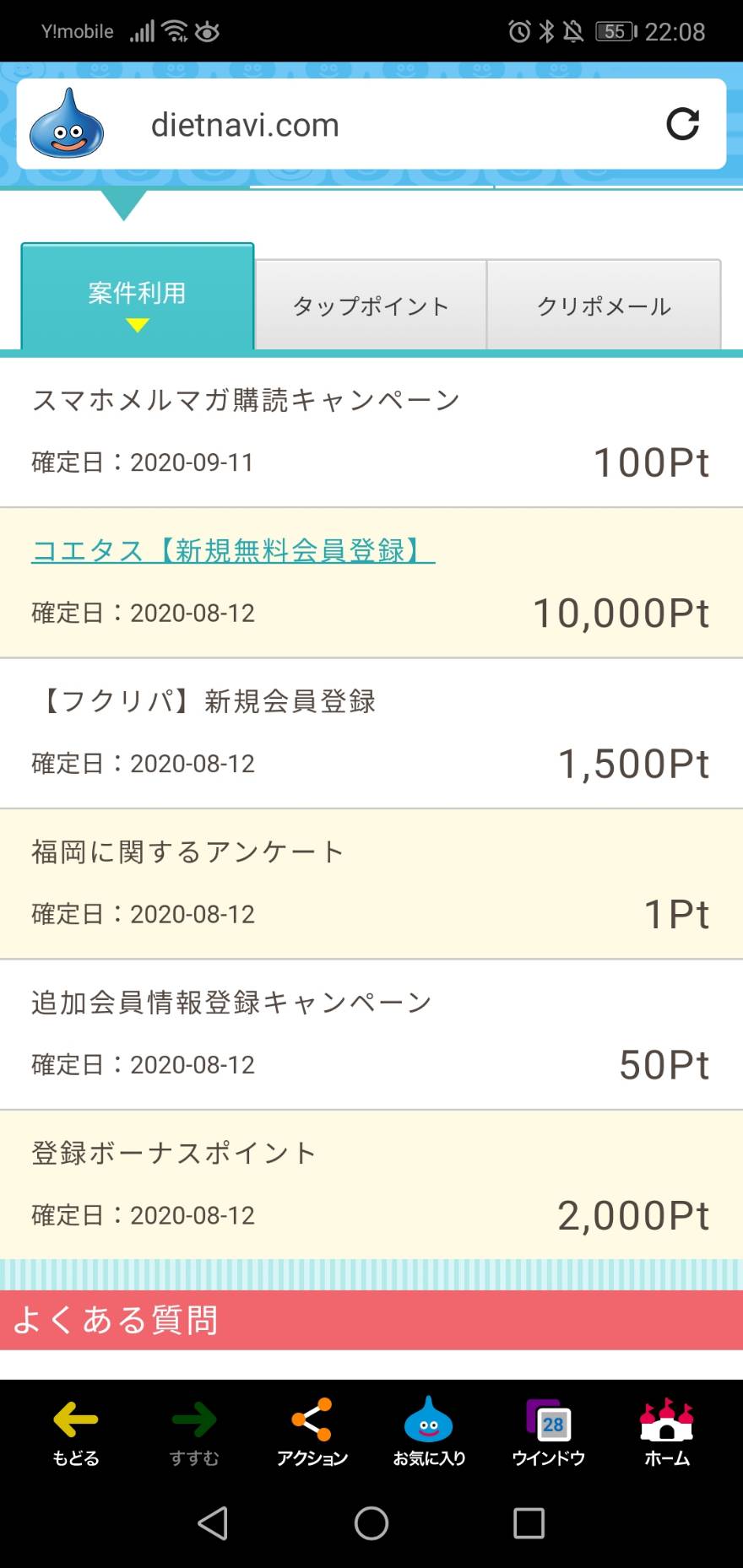Reload the page with the refresh icon
Screen dimensions: 743x1568
[682, 124]
